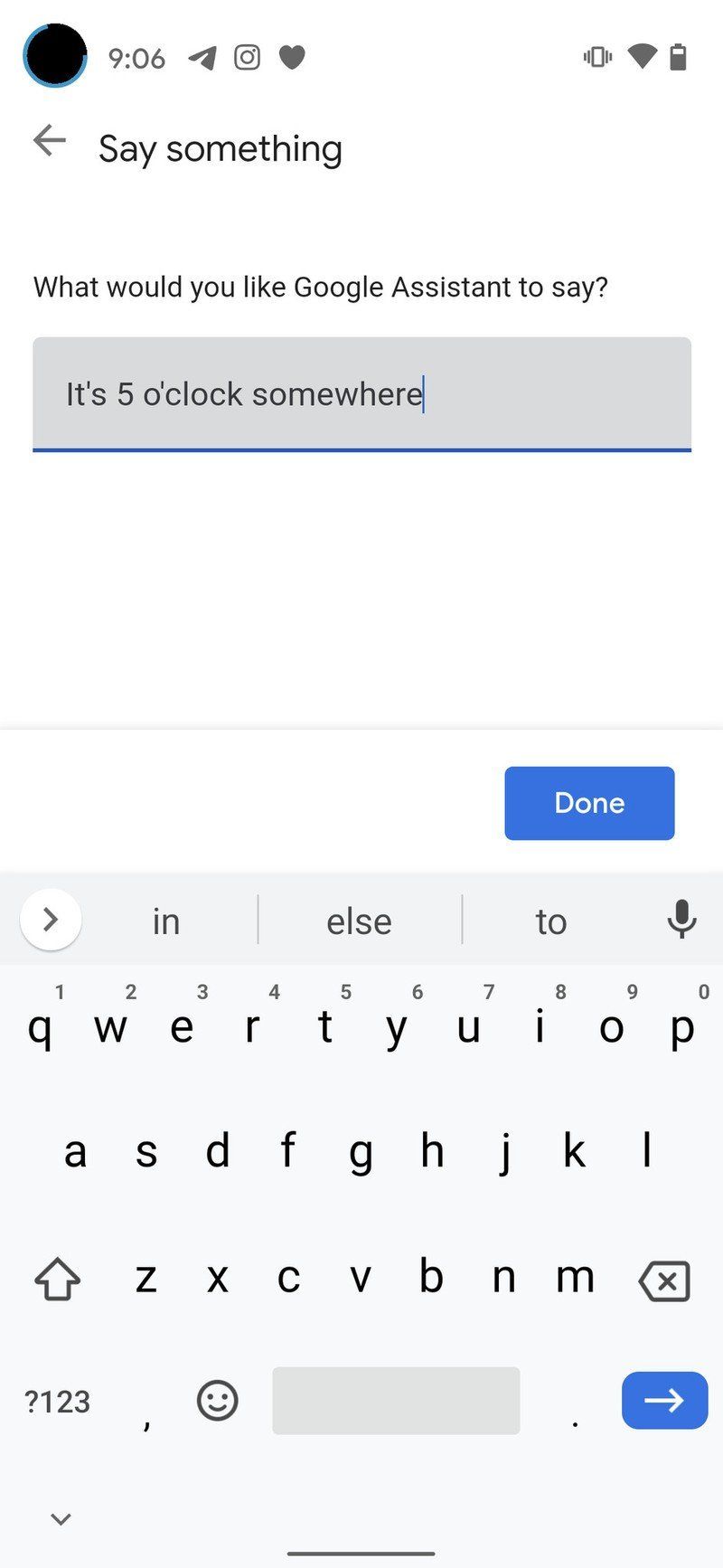Tap the Instagram notification icon

pyautogui.click(x=246, y=57)
